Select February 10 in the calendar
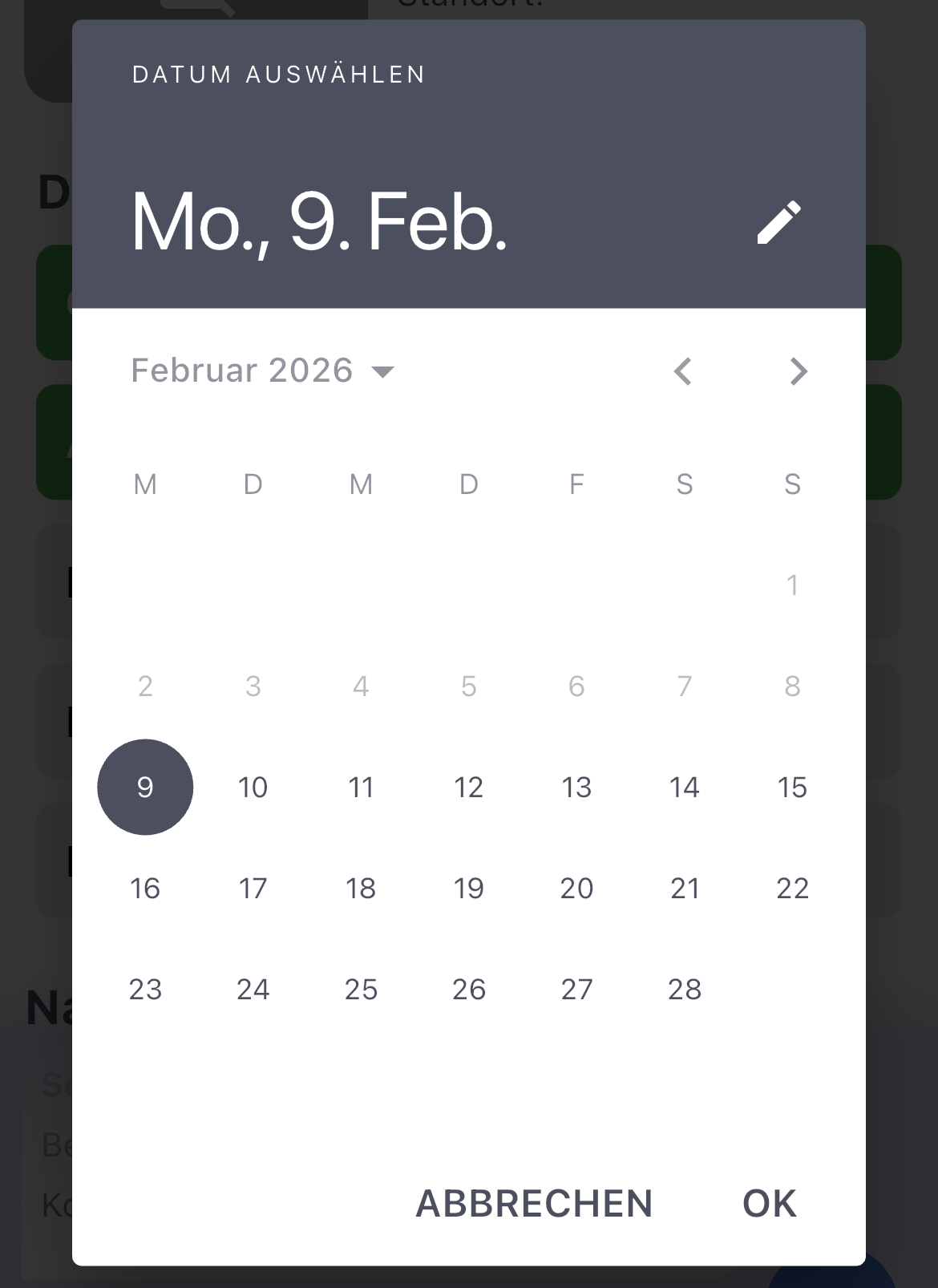Image resolution: width=938 pixels, height=1288 pixels. click(x=253, y=788)
